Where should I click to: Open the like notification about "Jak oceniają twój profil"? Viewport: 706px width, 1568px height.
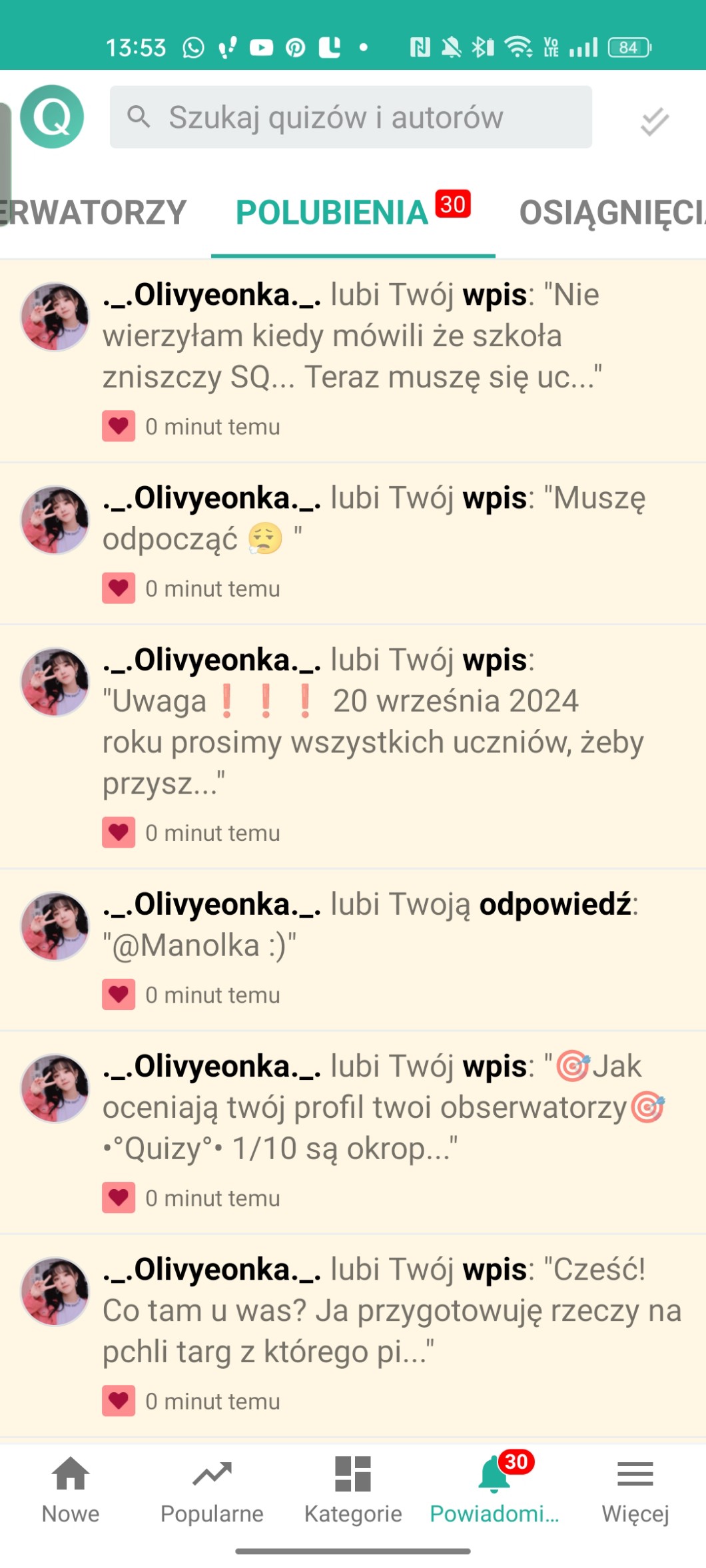click(353, 1132)
